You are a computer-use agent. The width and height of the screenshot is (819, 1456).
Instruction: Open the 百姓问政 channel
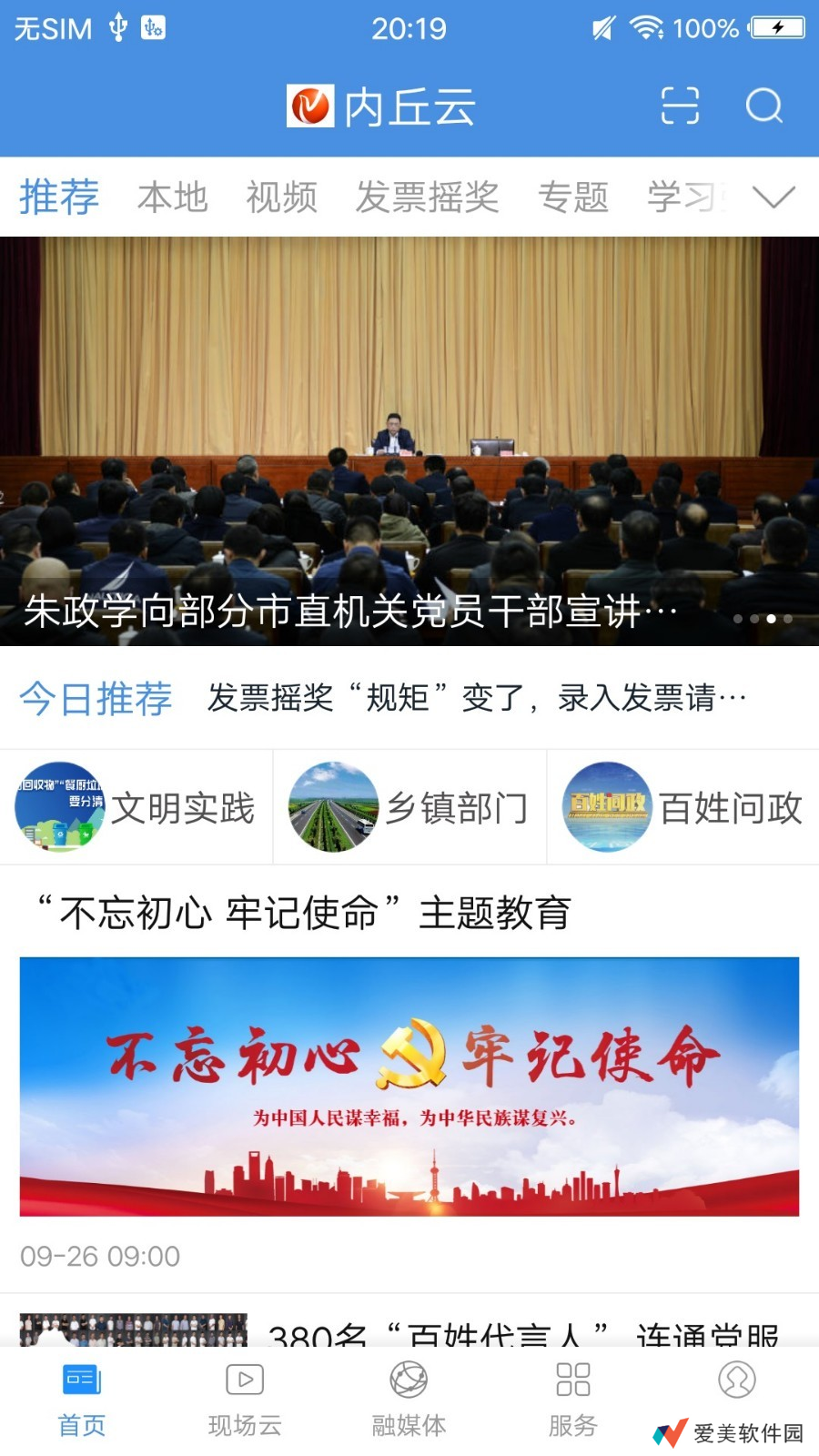tap(682, 807)
